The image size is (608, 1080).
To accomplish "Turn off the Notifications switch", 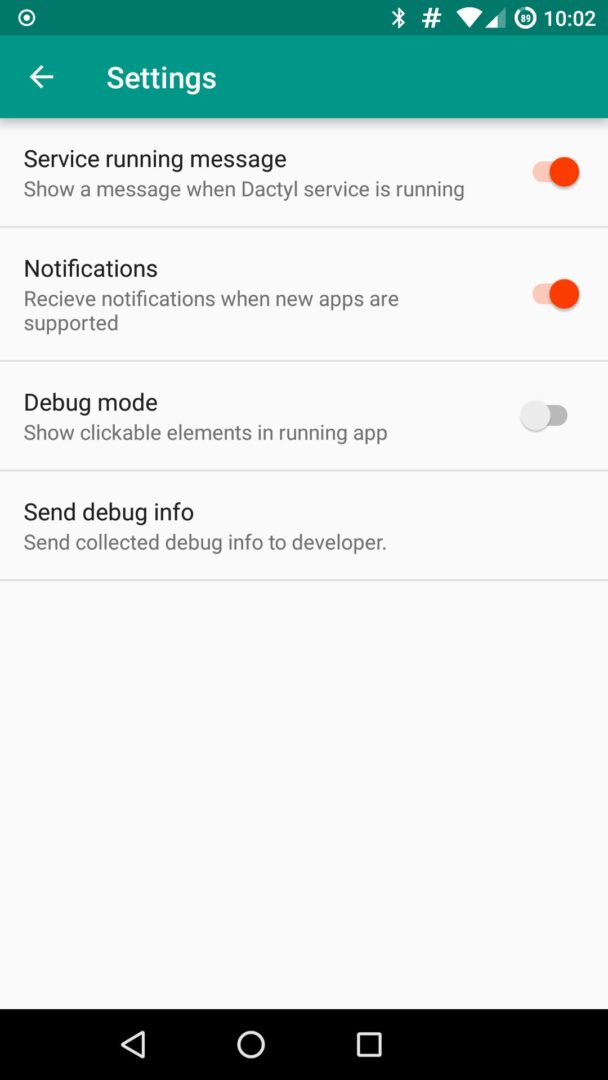I will (554, 294).
